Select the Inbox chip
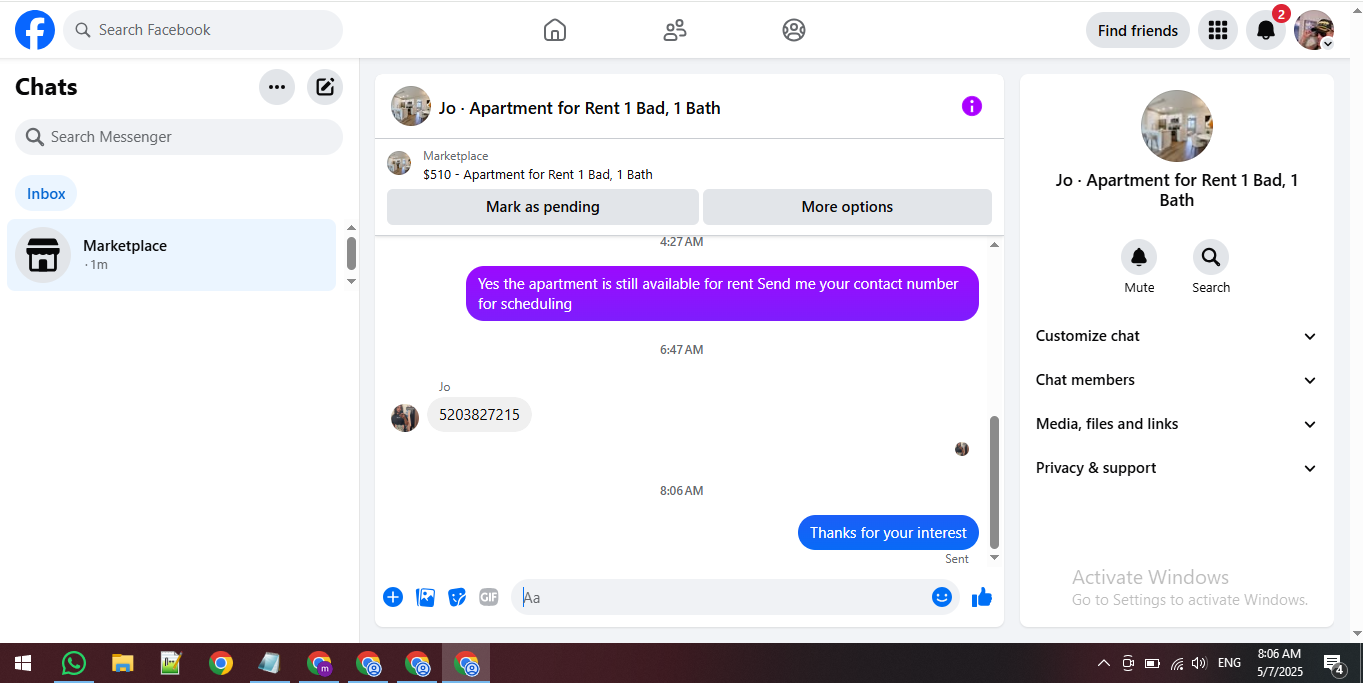The image size is (1363, 683). point(46,194)
